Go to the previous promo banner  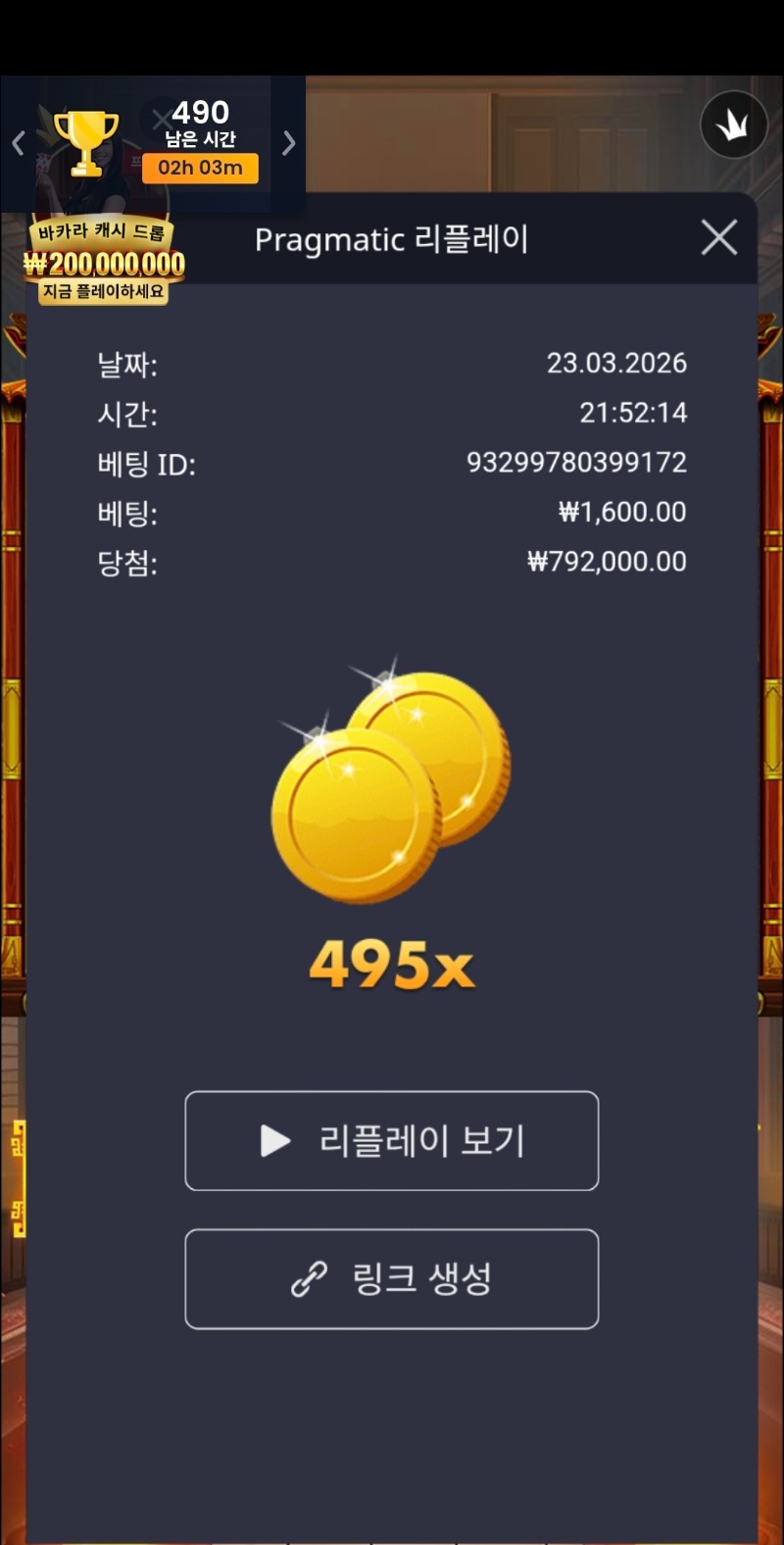pyautogui.click(x=18, y=144)
